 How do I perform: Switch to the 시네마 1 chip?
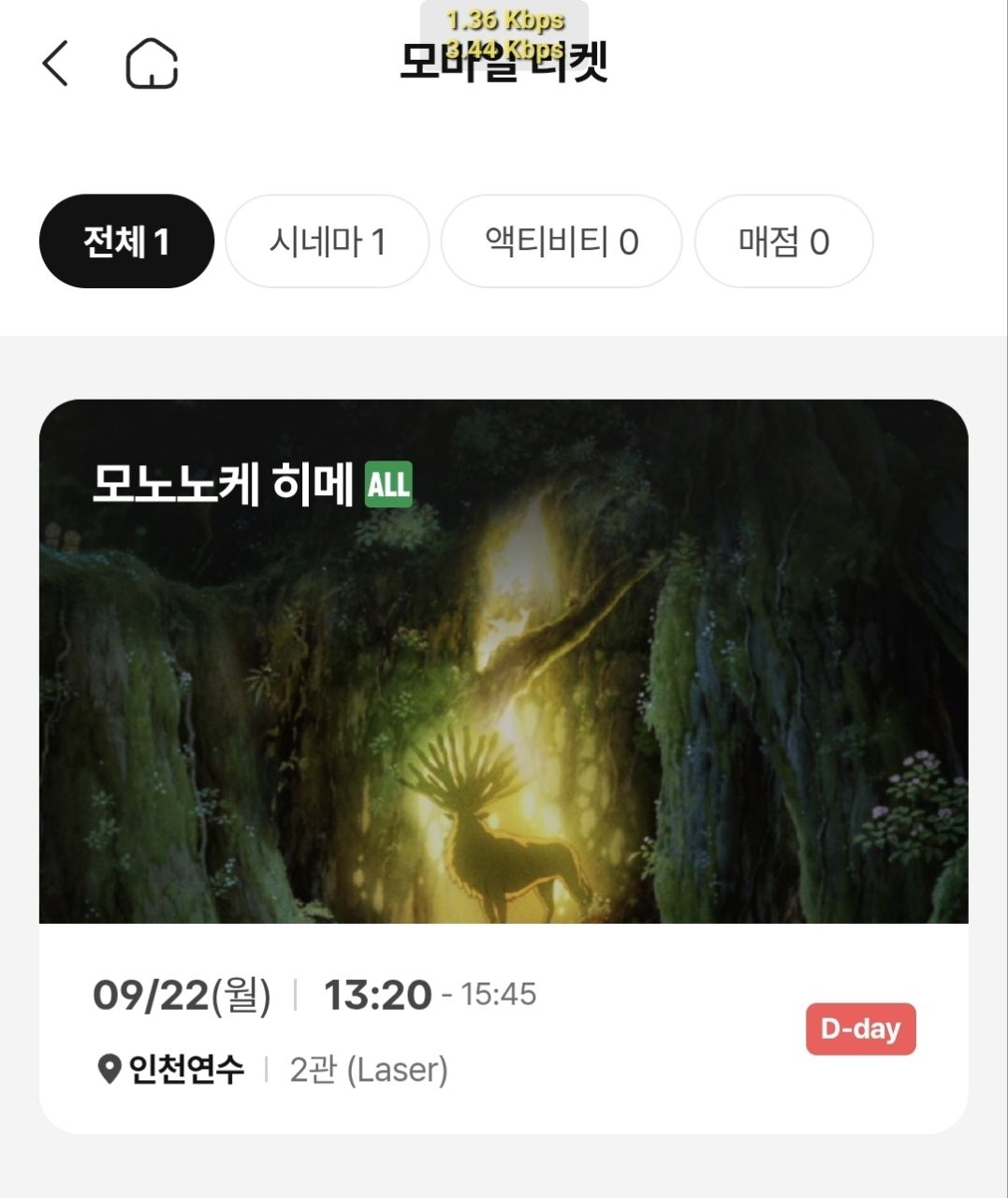(327, 241)
